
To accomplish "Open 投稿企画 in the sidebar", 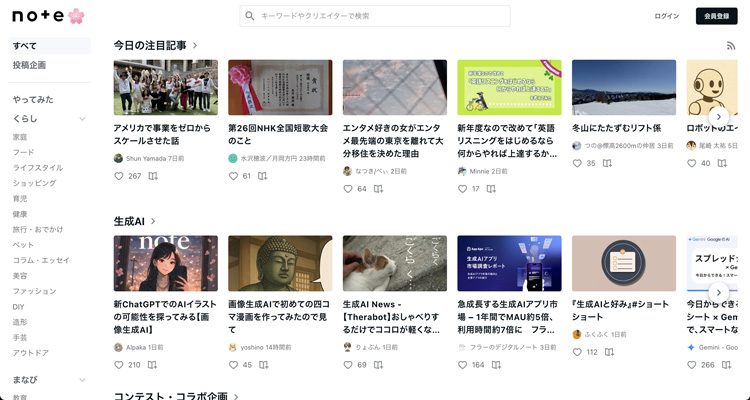I will click(29, 65).
